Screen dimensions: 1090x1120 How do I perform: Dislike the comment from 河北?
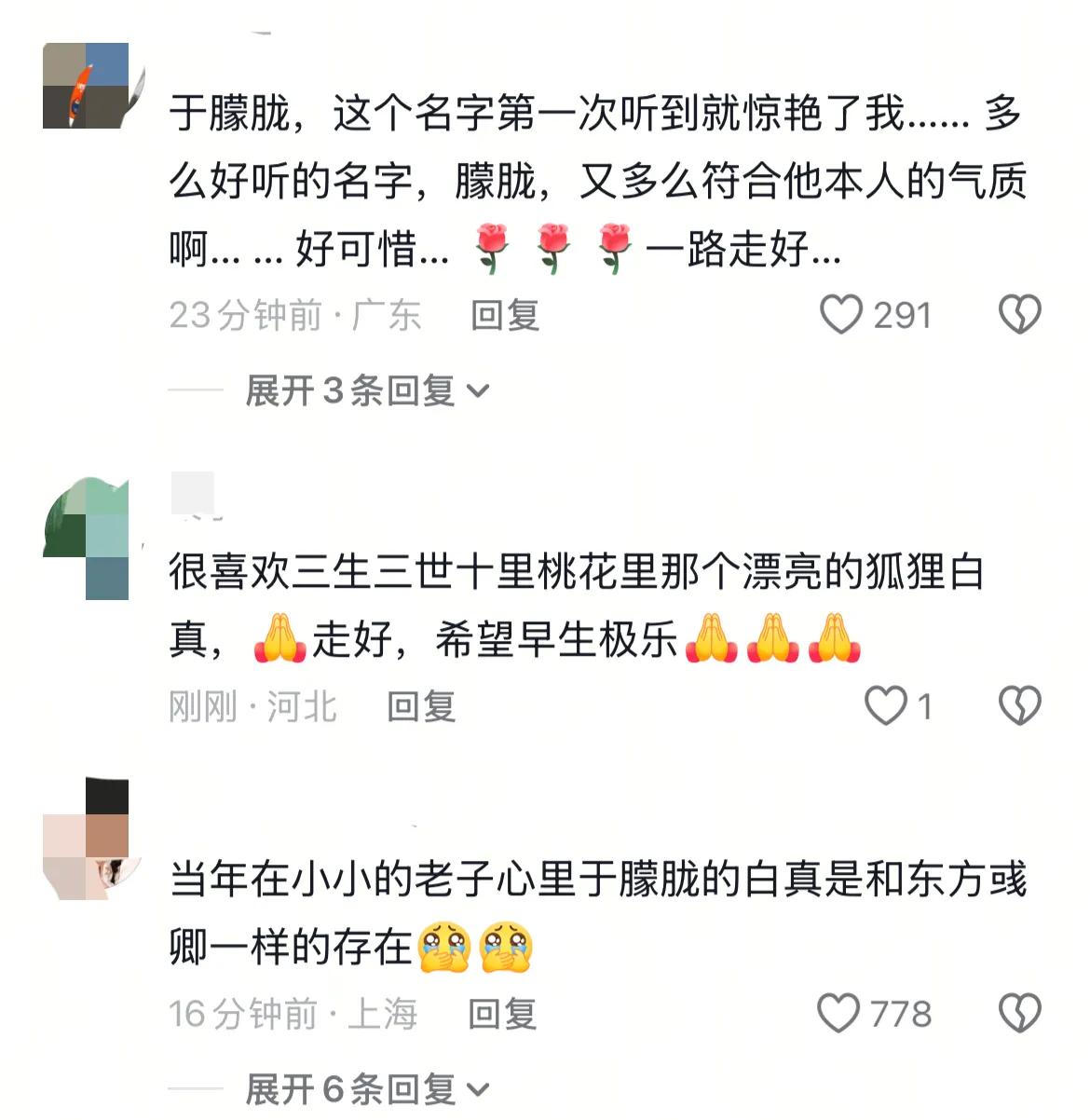pyautogui.click(x=1019, y=705)
